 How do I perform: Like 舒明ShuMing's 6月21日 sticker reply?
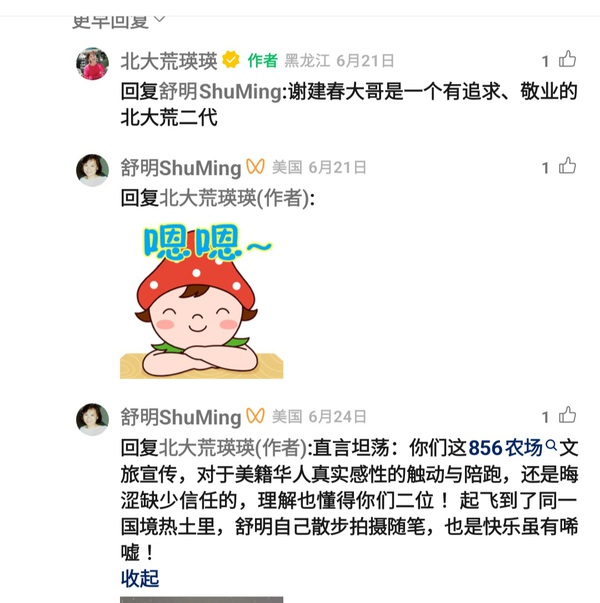pos(567,167)
